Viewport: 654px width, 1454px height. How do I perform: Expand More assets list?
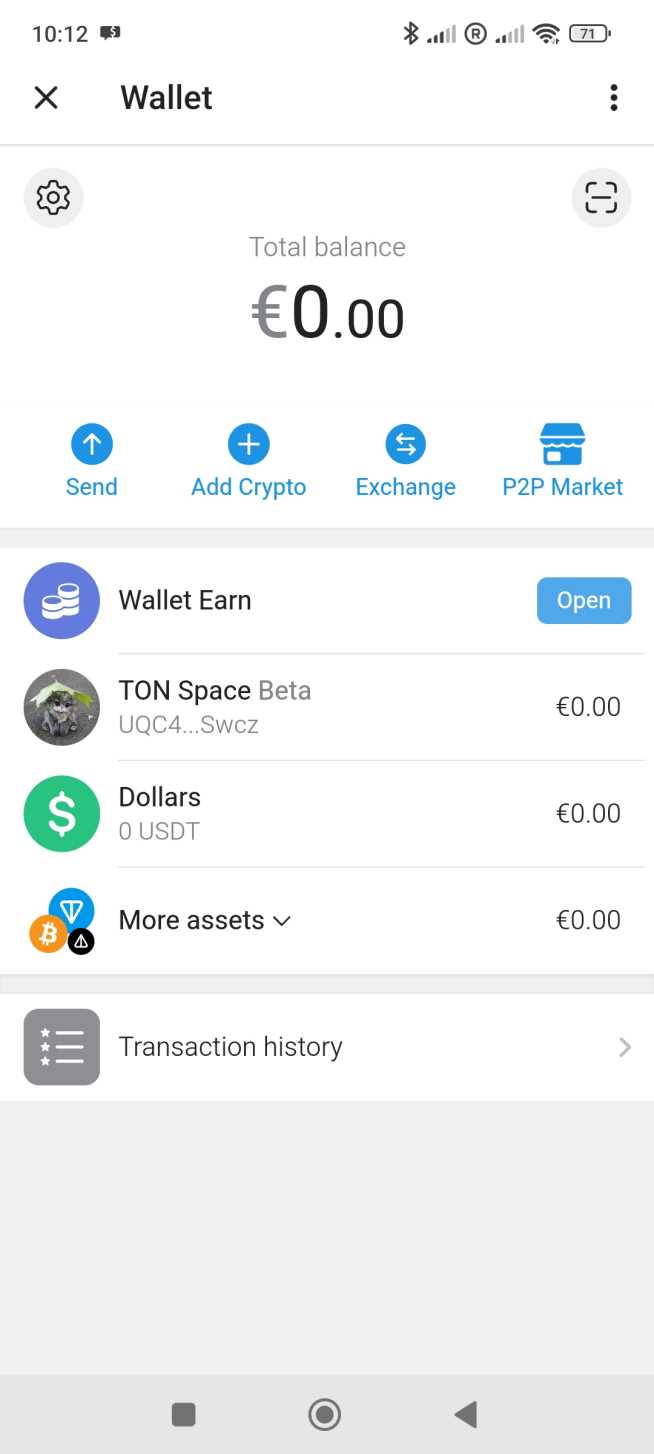[x=205, y=920]
